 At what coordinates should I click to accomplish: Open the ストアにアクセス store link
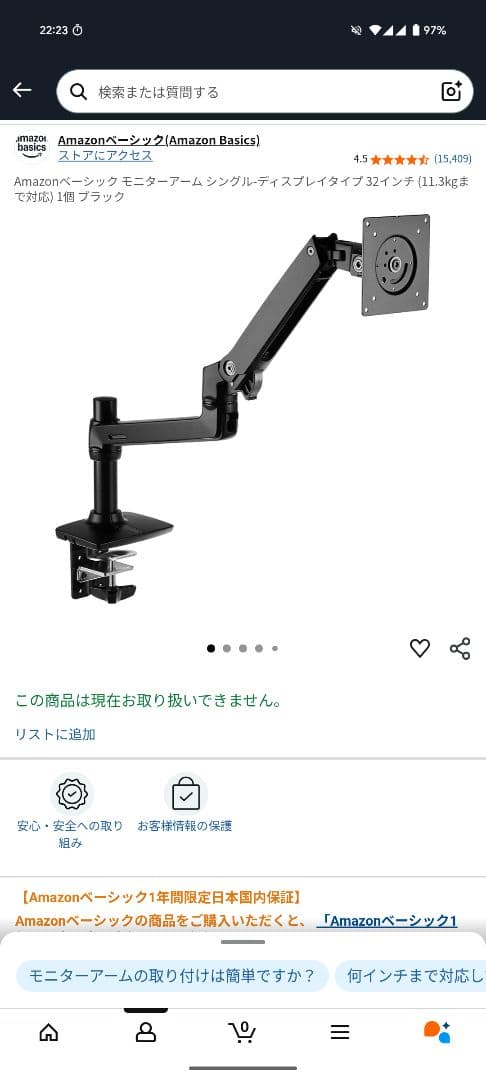105,156
